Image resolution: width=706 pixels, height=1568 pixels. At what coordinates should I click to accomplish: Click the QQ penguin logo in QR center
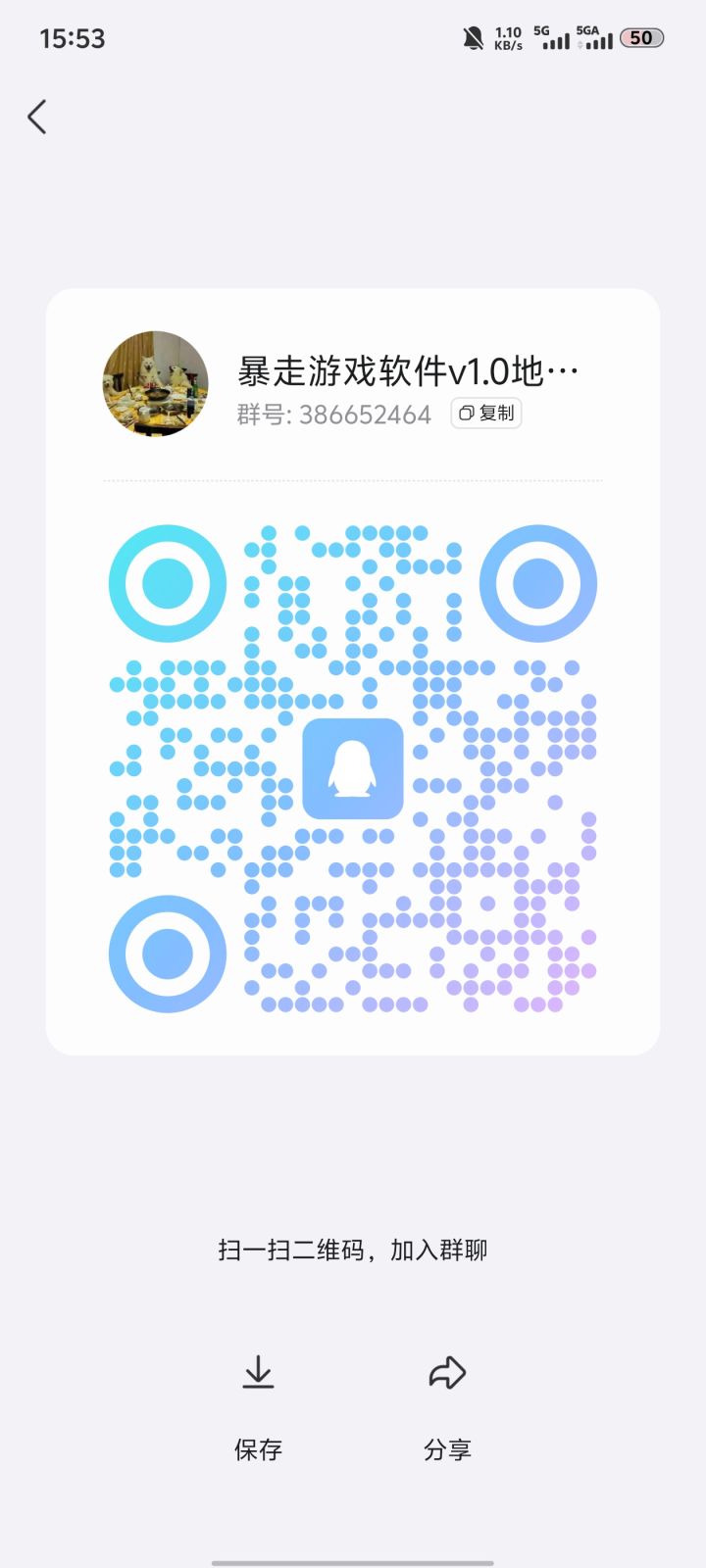354,769
